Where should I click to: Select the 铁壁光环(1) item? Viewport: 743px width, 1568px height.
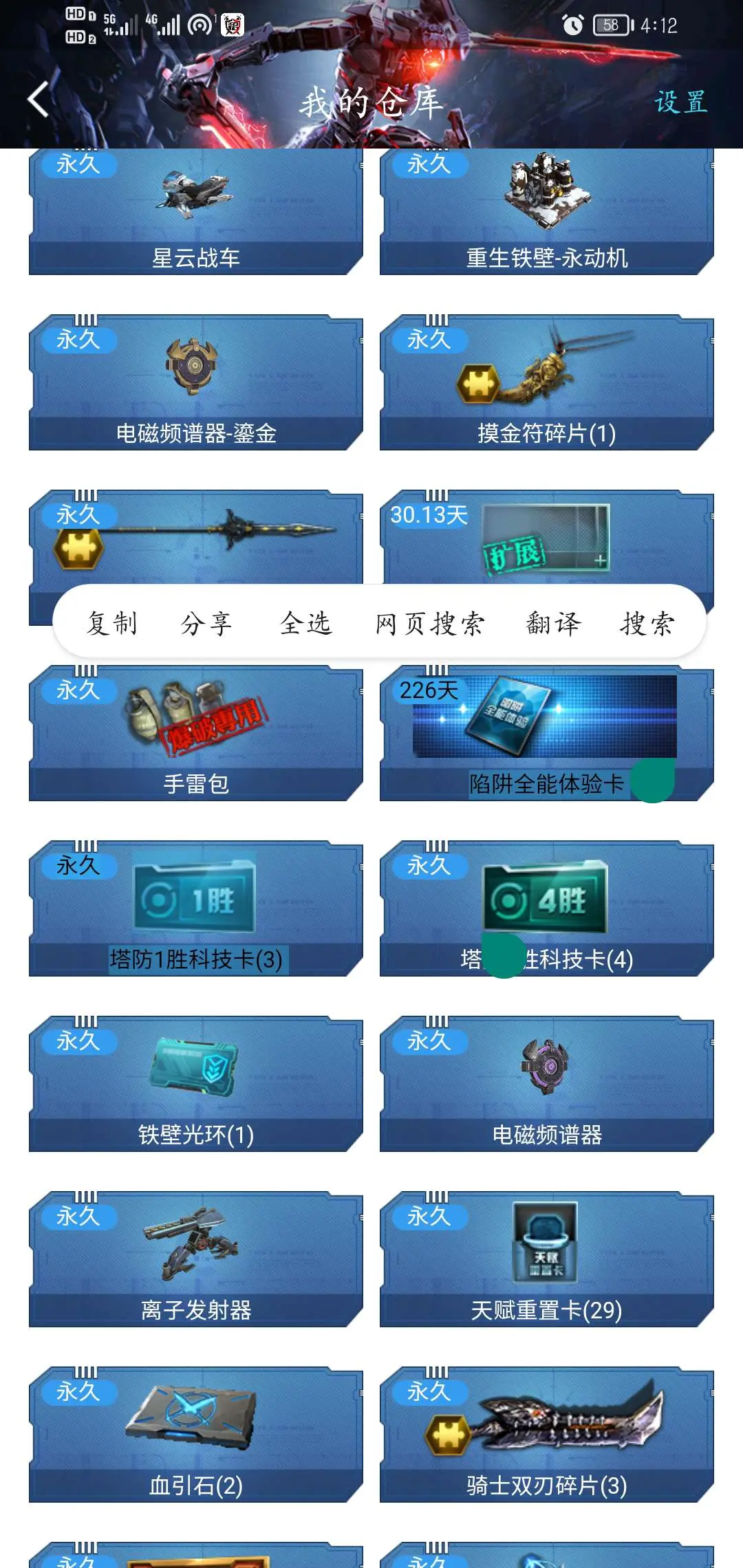pos(196,1084)
